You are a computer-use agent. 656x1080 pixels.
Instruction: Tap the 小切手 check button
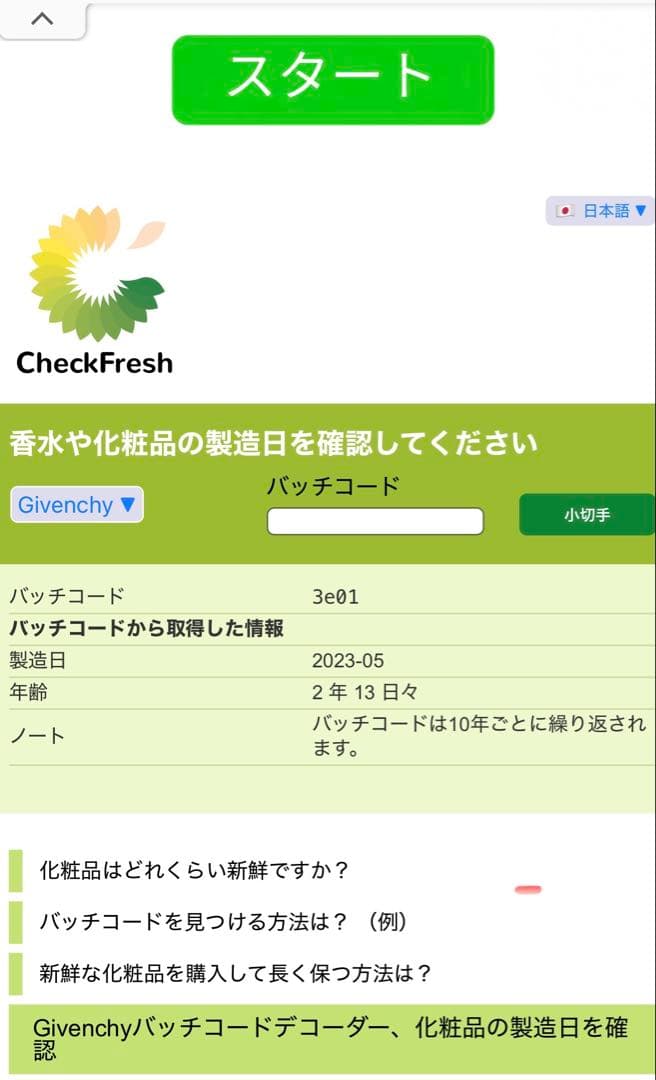click(586, 515)
